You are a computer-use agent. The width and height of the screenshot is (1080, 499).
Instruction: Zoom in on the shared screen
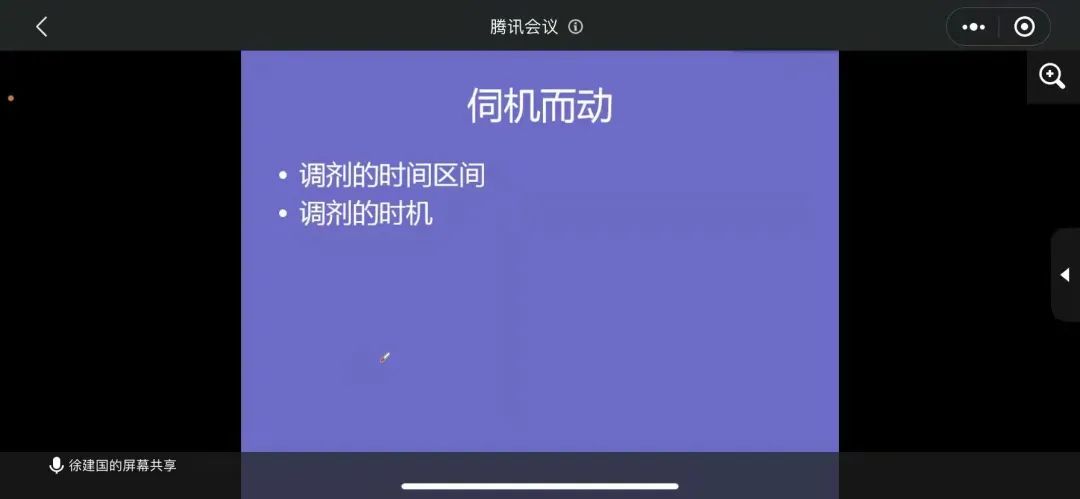point(1052,76)
